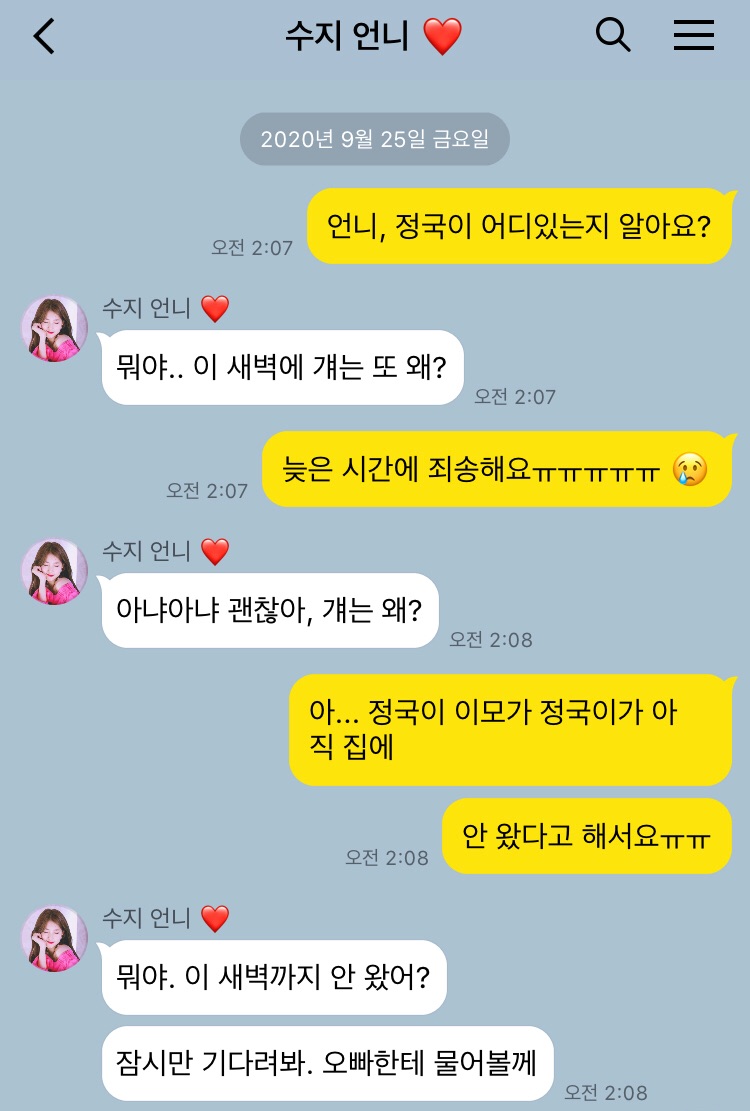The width and height of the screenshot is (750, 1111).
Task: View profile from avatar beside "뭐야. 이 새벽까지"
Action: pos(54,938)
